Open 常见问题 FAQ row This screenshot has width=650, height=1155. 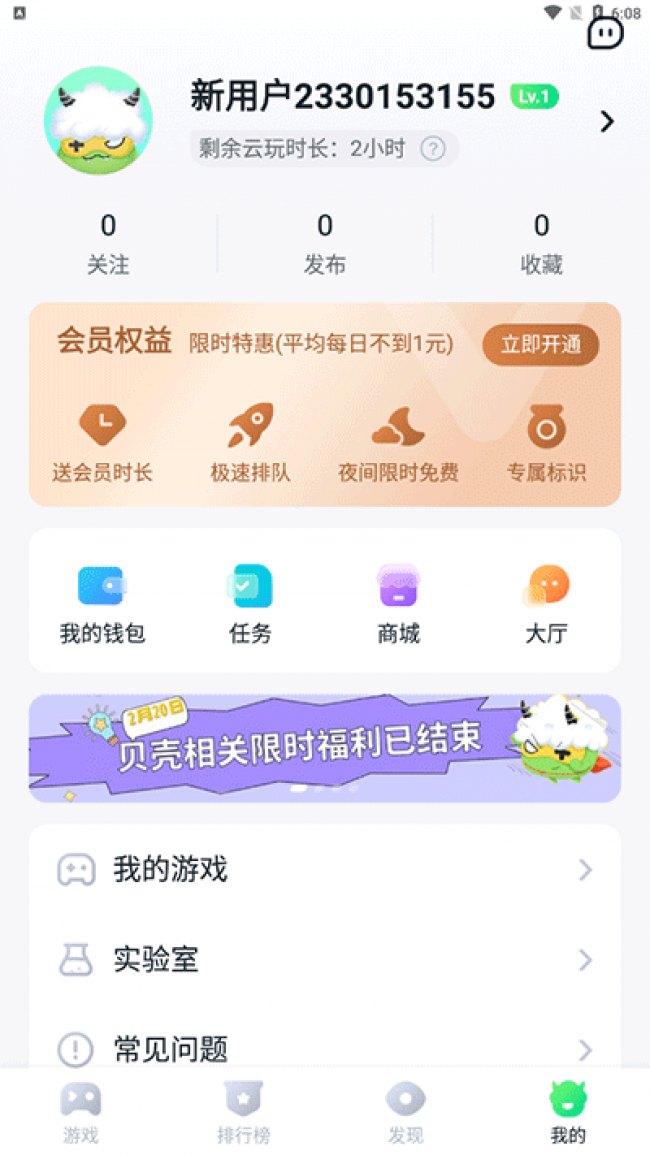[325, 1048]
